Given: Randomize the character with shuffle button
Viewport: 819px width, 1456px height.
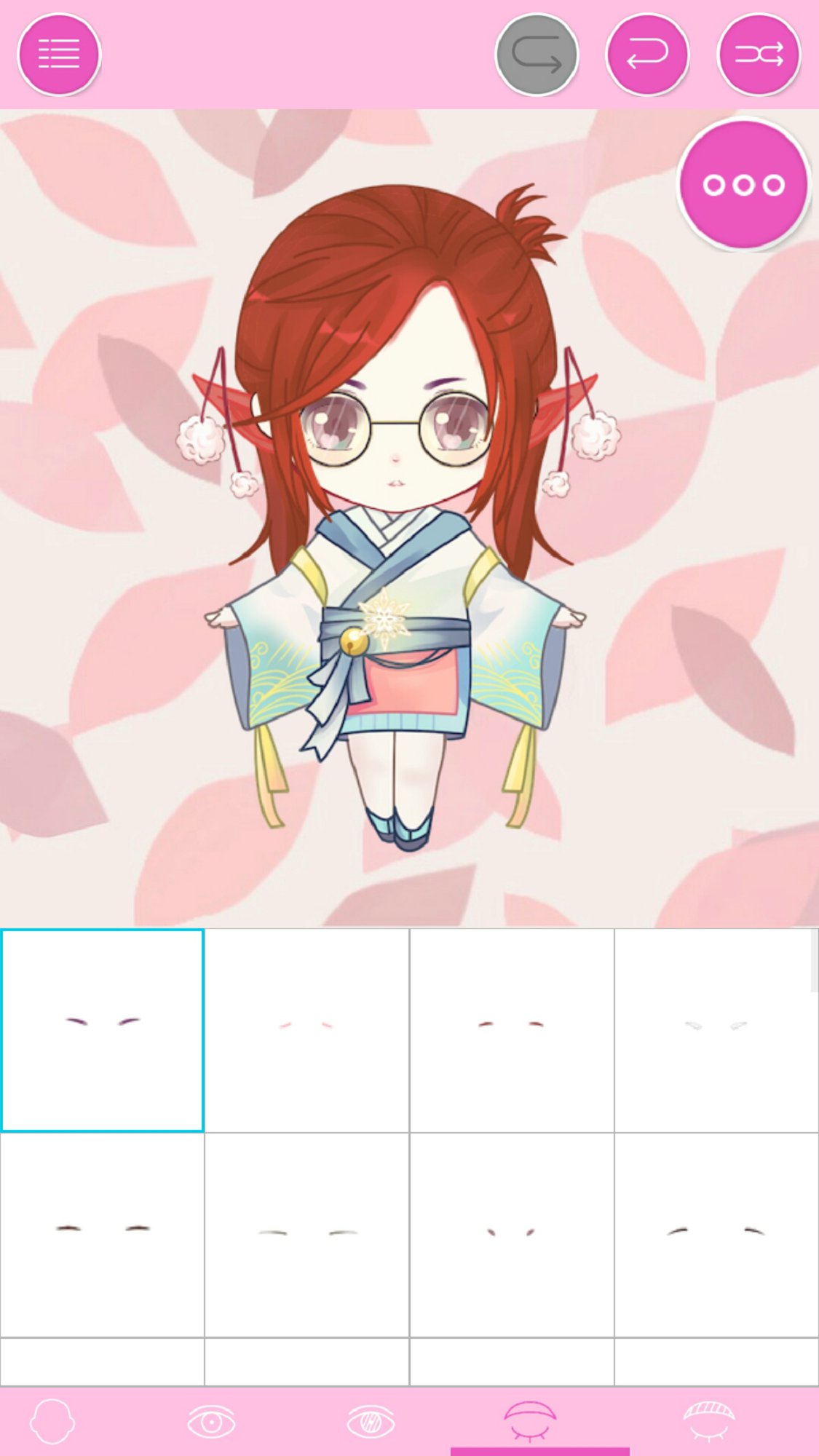Looking at the screenshot, I should point(759,55).
